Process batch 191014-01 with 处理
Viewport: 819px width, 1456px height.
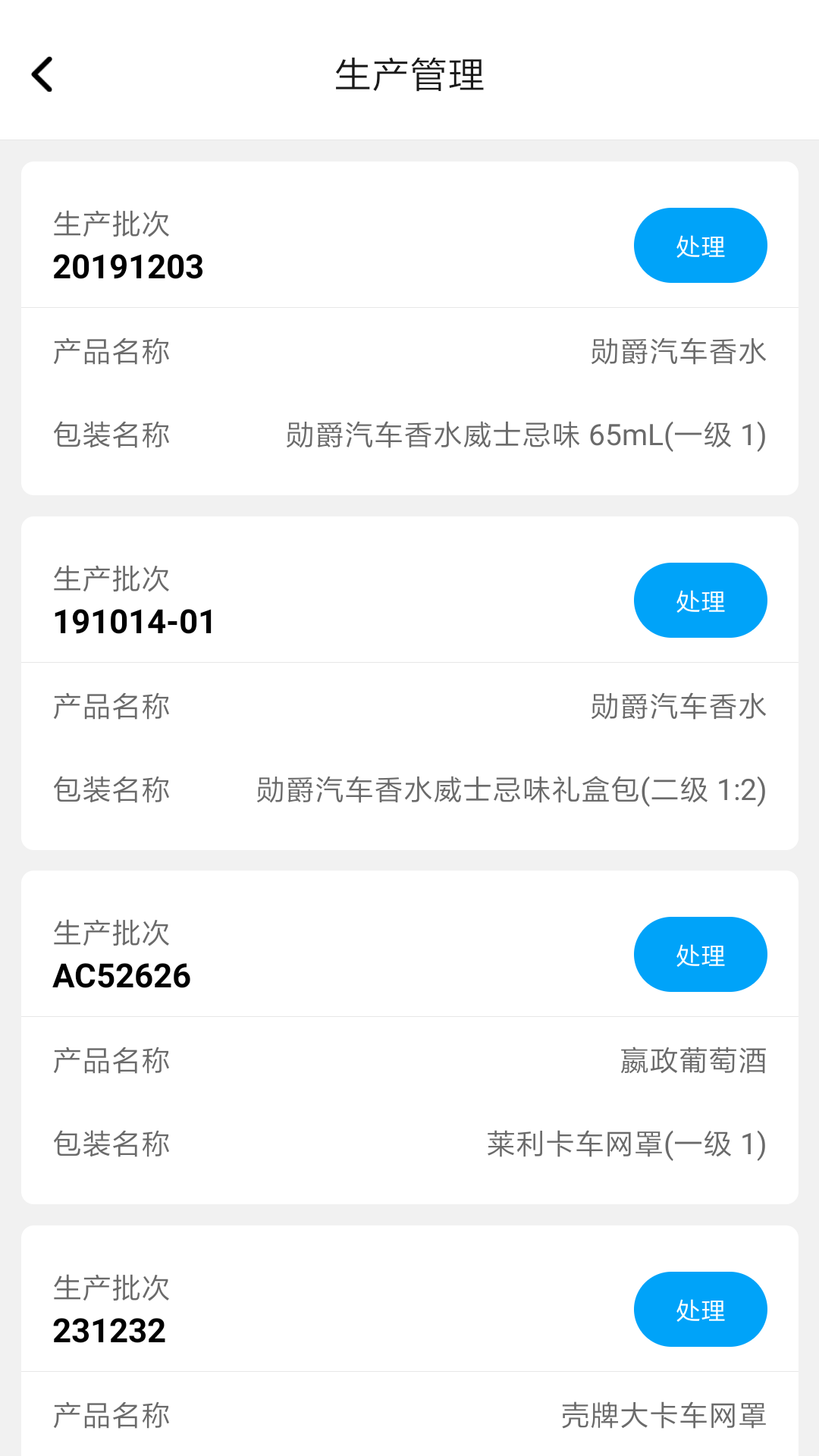(x=700, y=601)
